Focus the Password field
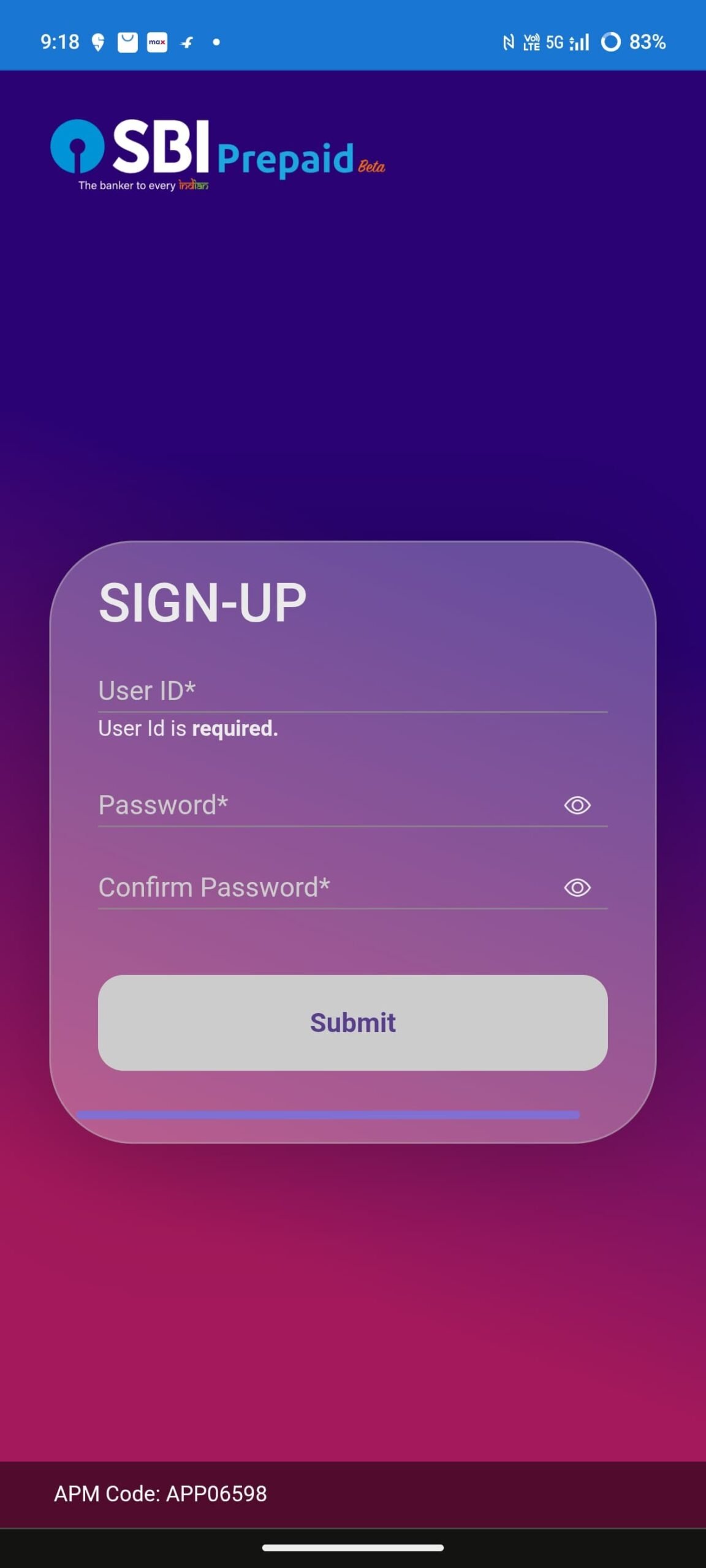The width and height of the screenshot is (706, 1568). point(325,805)
